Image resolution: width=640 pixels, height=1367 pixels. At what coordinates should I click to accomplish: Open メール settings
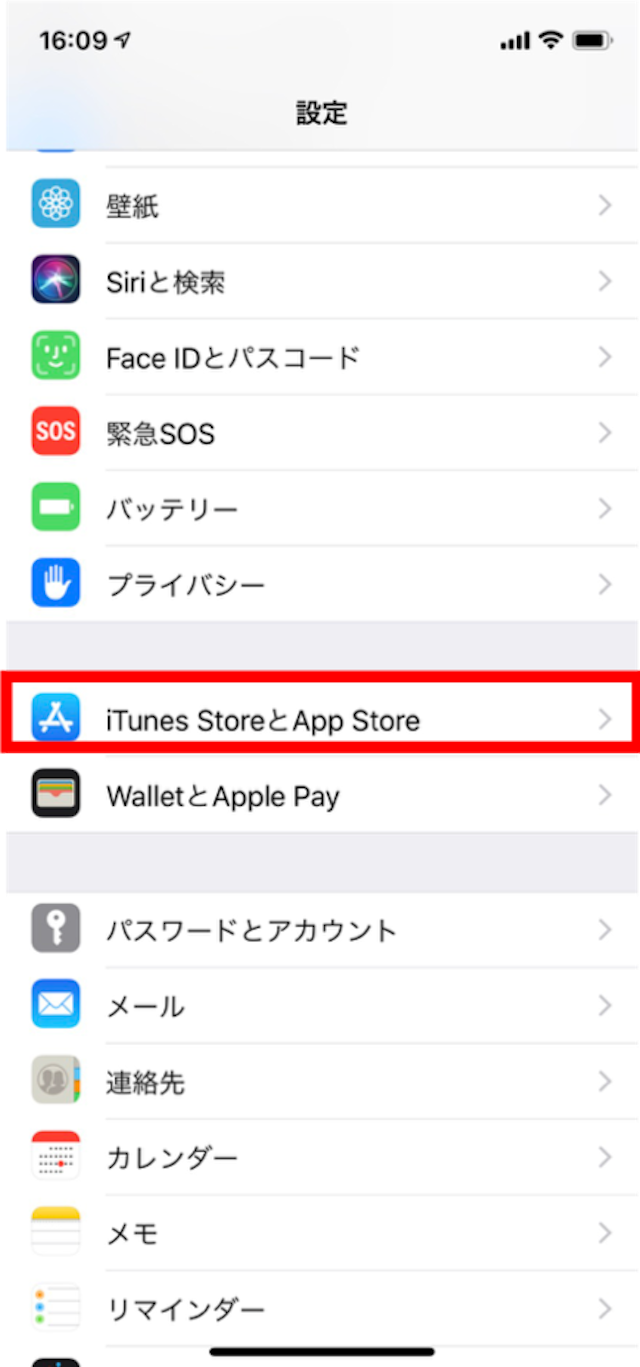320,1006
